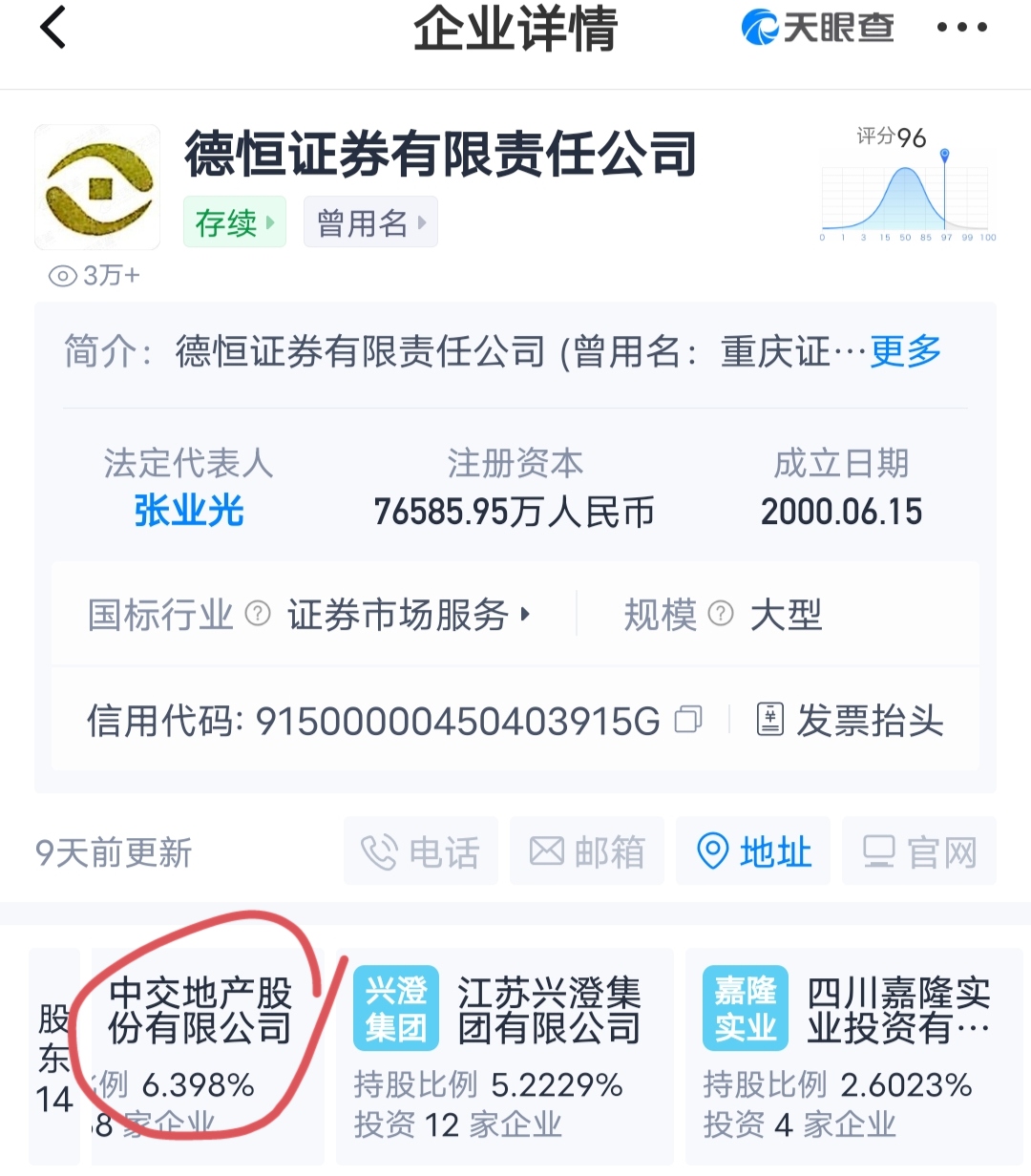Open 证券市场服务 industry category
Image resolution: width=1031 pixels, height=1176 pixels.
[409, 615]
